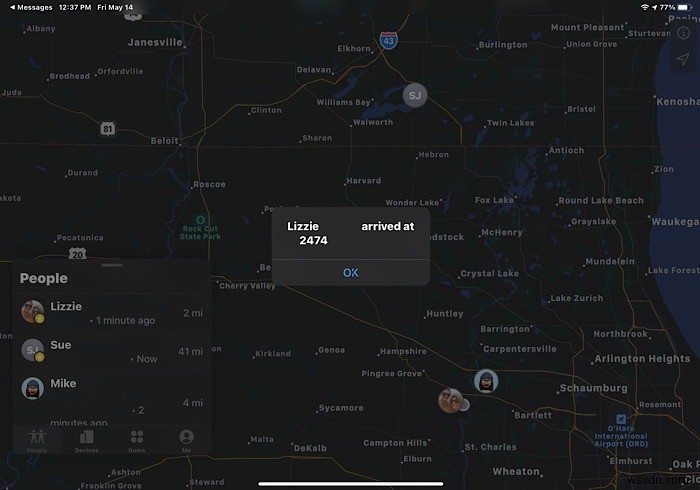This screenshot has width=700, height=490.
Task: Switch to the Items tab
Action: 137,441
